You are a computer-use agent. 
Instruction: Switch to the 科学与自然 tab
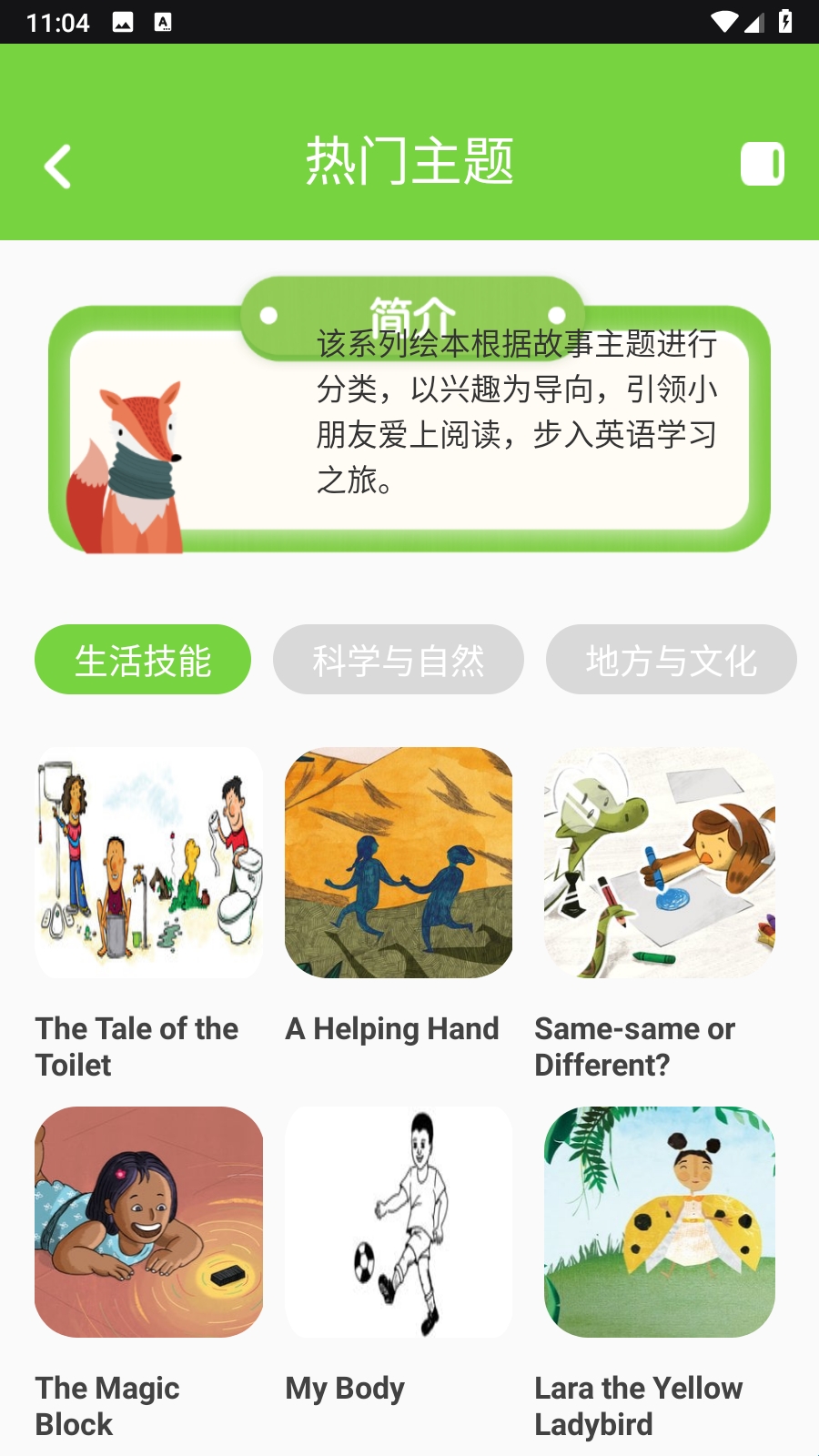[x=399, y=660]
